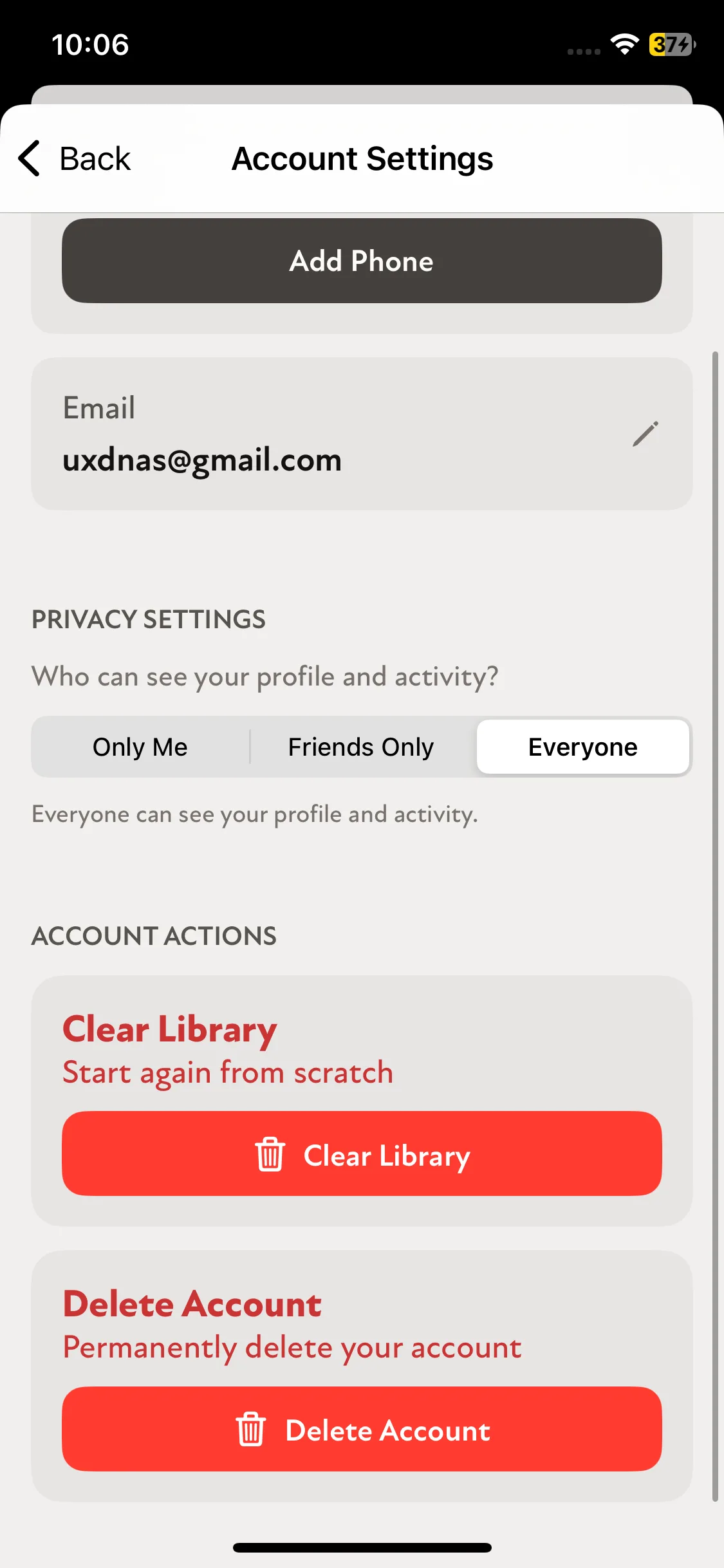Edit the email with the pencil icon
Viewport: 724px width, 1568px height.
click(645, 434)
